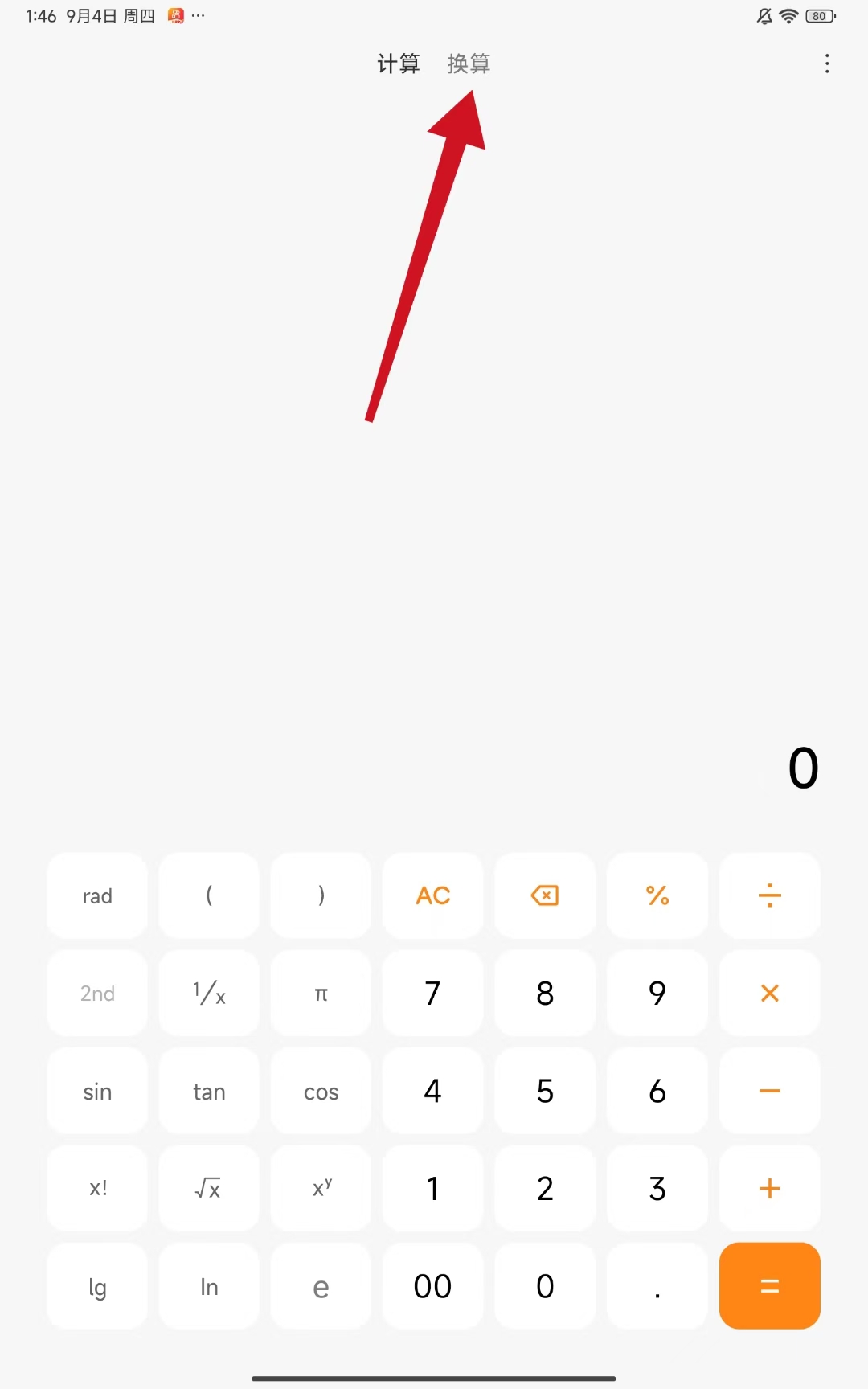This screenshot has width=868, height=1389.
Task: Tap the lg logarithm key
Action: (x=97, y=1286)
